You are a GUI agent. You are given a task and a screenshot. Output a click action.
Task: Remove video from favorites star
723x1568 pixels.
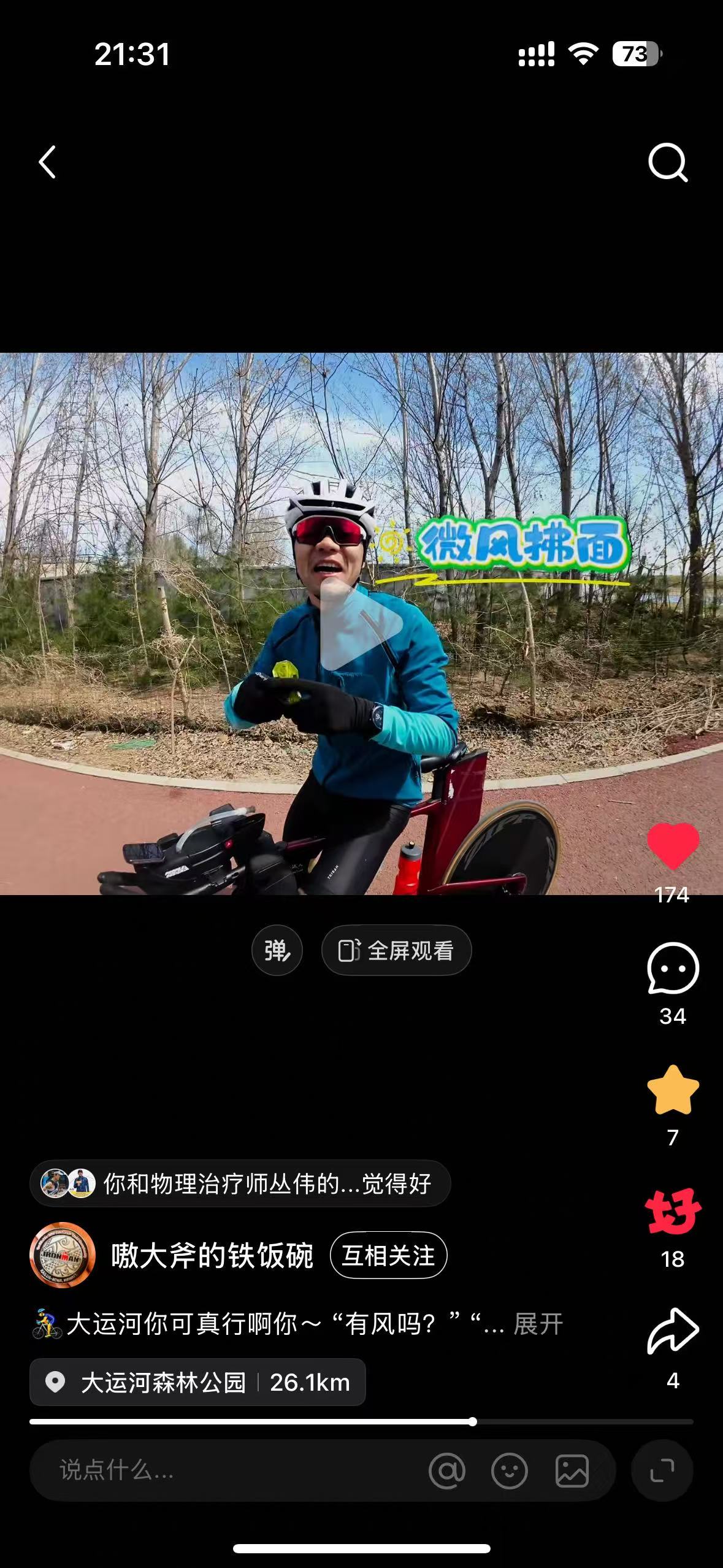[x=673, y=1090]
